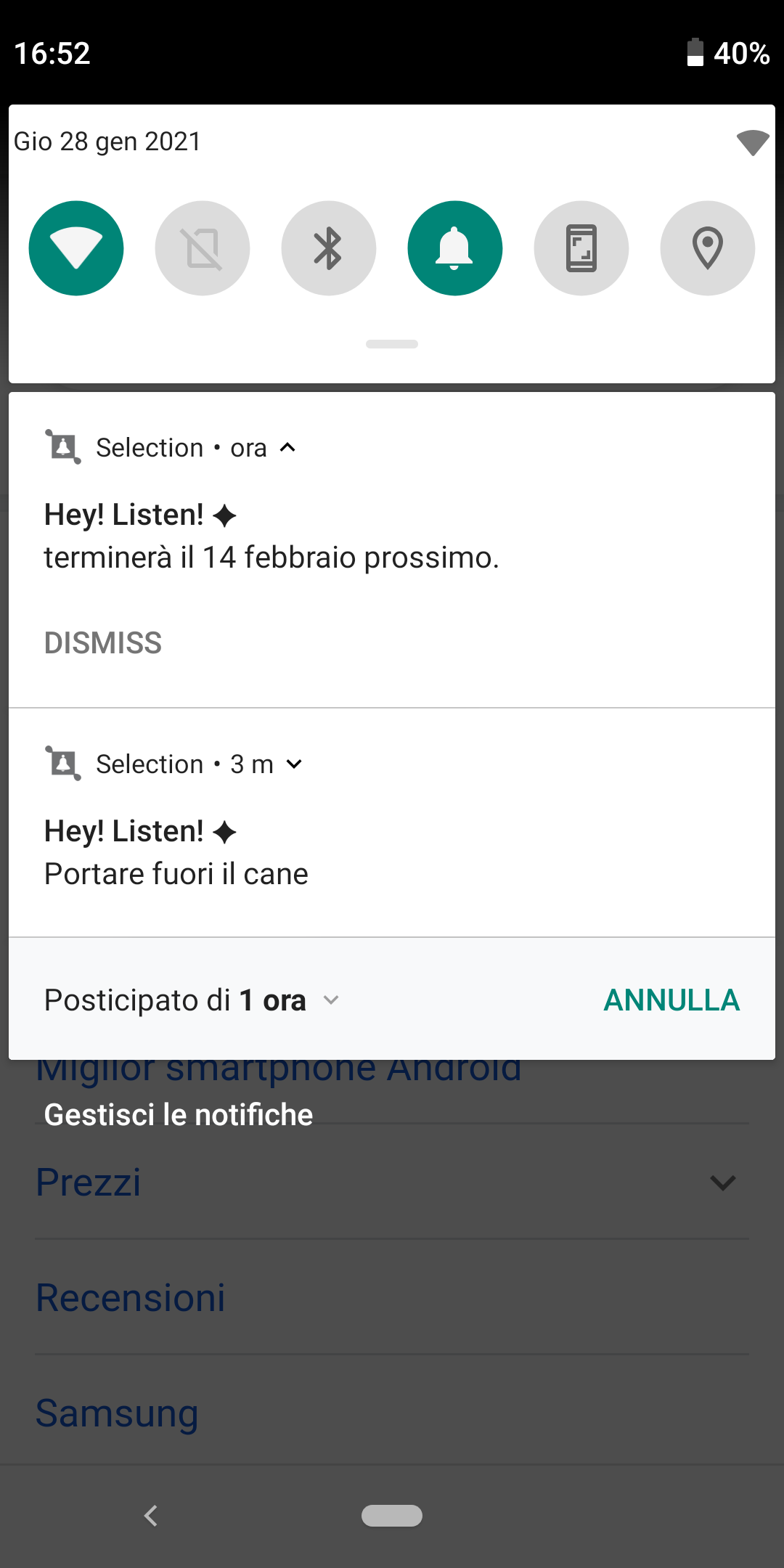
Task: Enable Bluetooth from quick settings
Action: (329, 248)
